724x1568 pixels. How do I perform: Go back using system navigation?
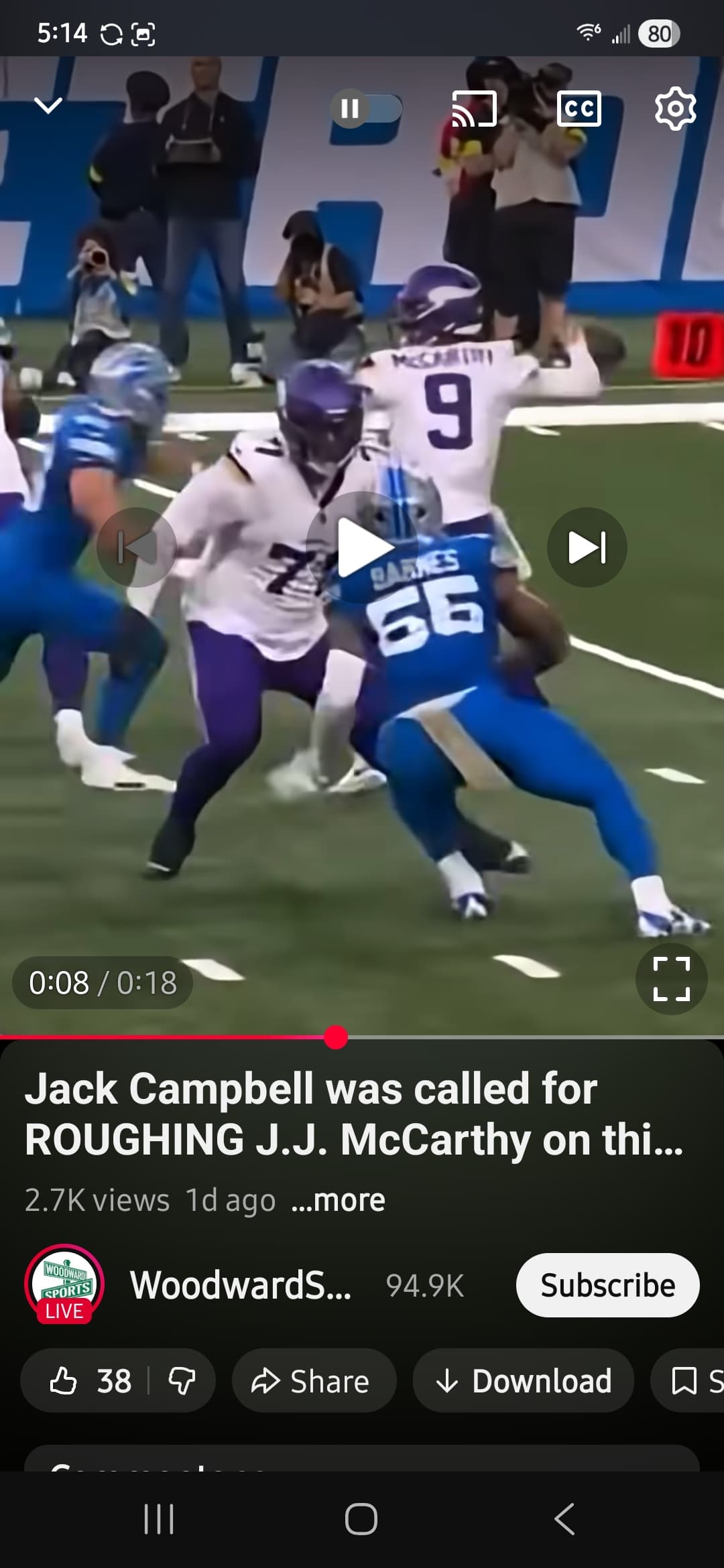pos(564,1519)
